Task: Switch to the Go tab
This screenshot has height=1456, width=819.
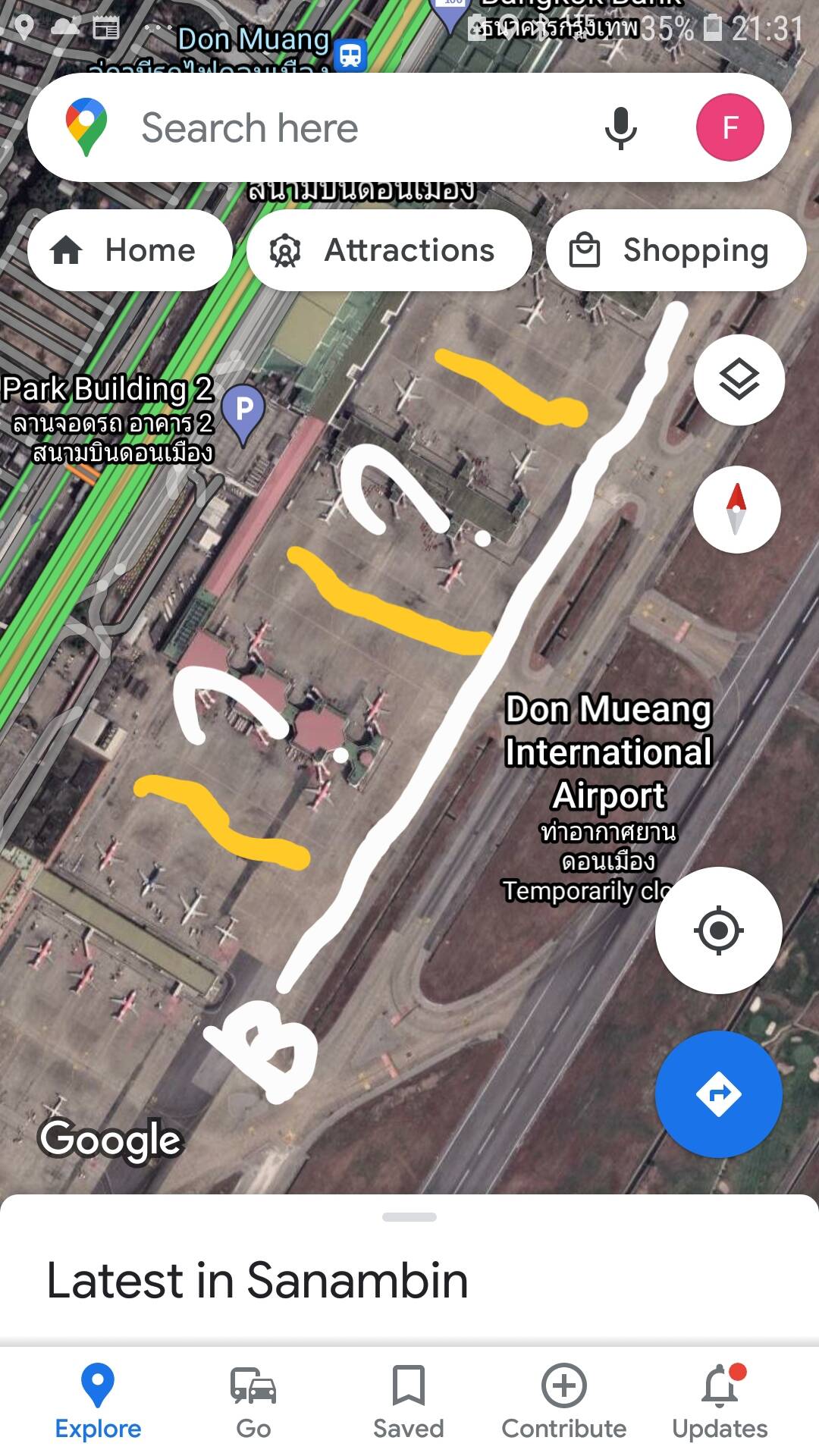Action: pyautogui.click(x=253, y=1401)
